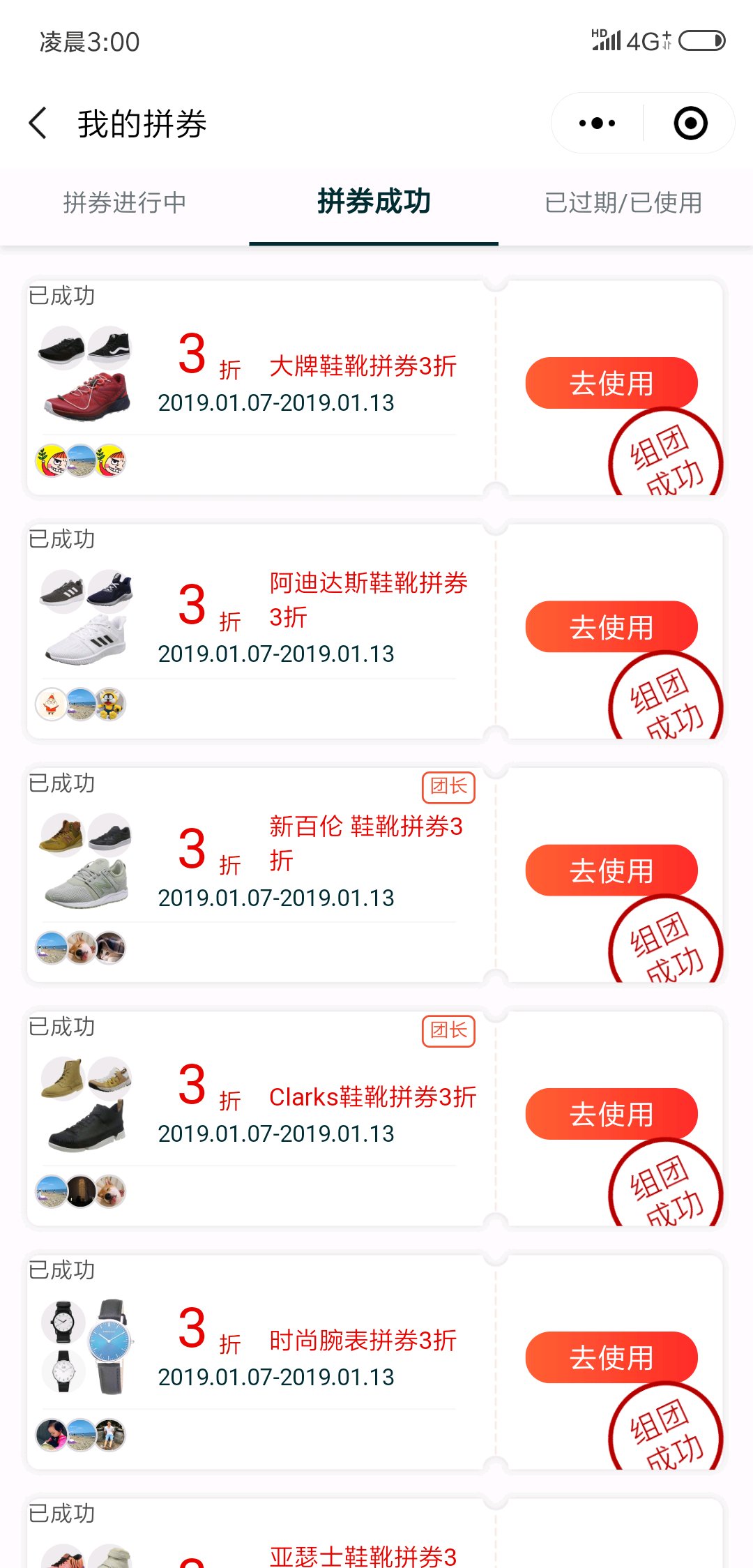Select the 拼券成功 tab
This screenshot has width=753, height=1568.
pyautogui.click(x=374, y=203)
